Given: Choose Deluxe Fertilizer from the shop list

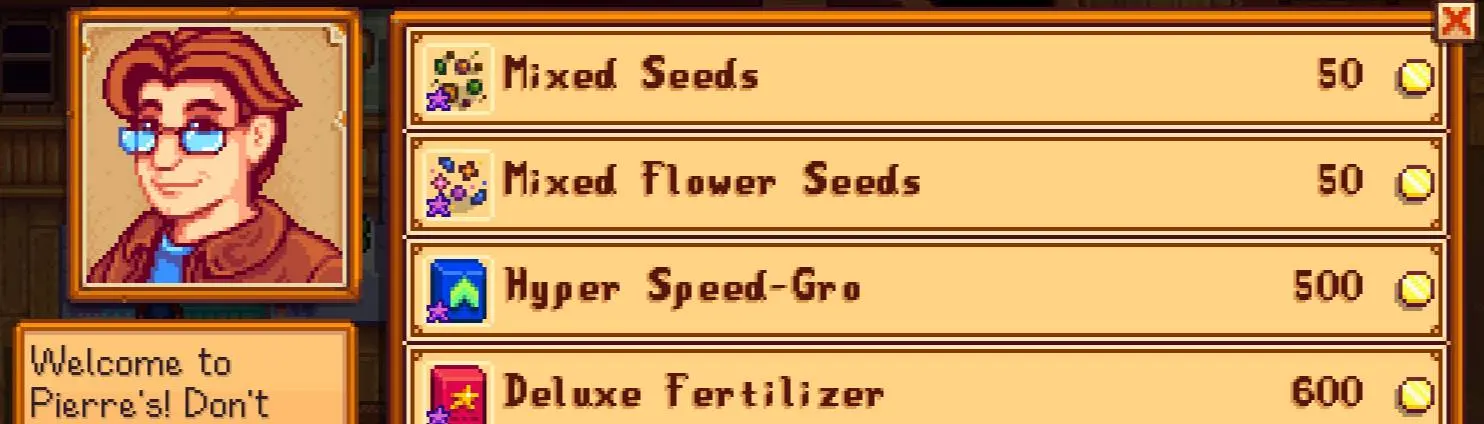Looking at the screenshot, I should [924, 392].
